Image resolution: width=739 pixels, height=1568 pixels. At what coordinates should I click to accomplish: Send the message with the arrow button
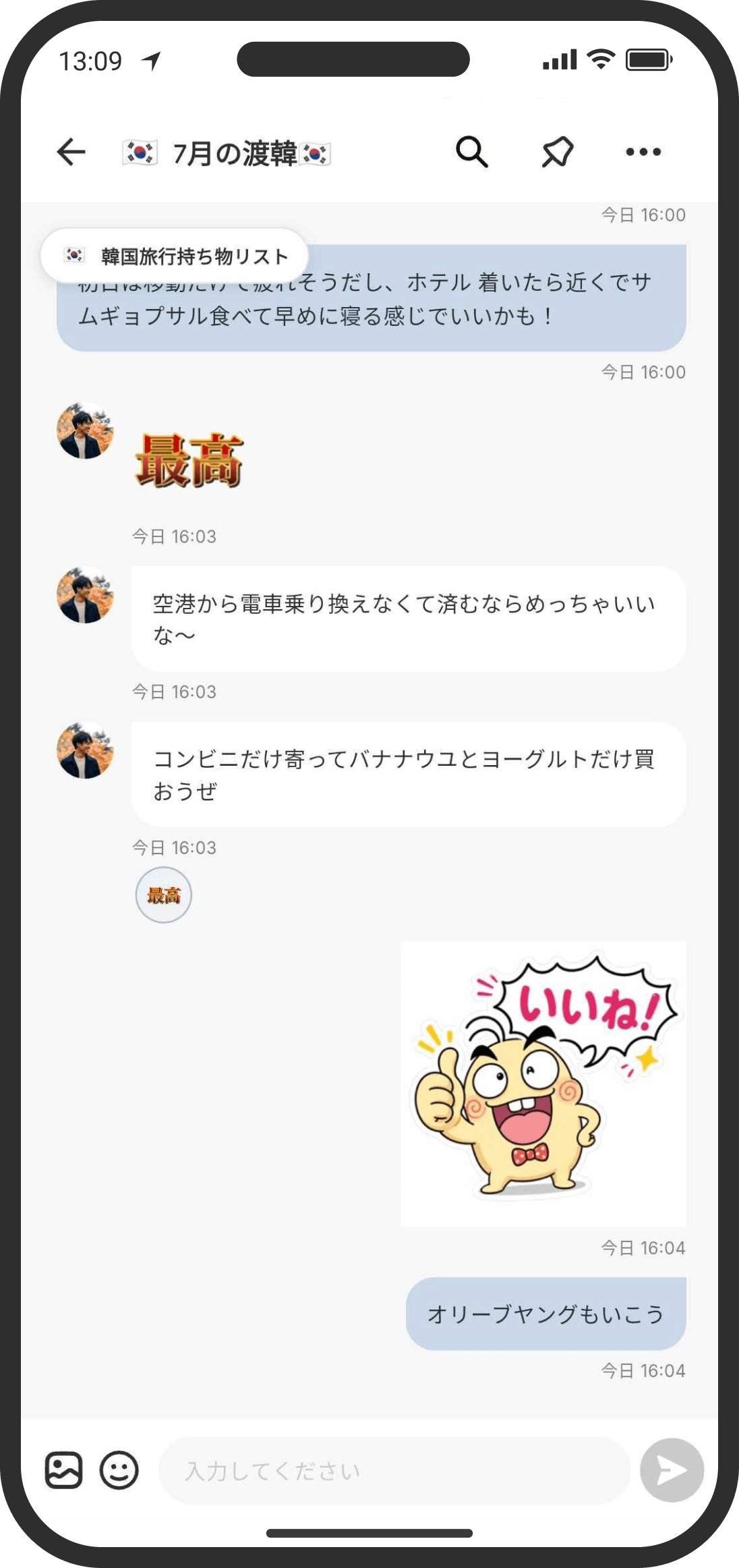pos(672,1470)
